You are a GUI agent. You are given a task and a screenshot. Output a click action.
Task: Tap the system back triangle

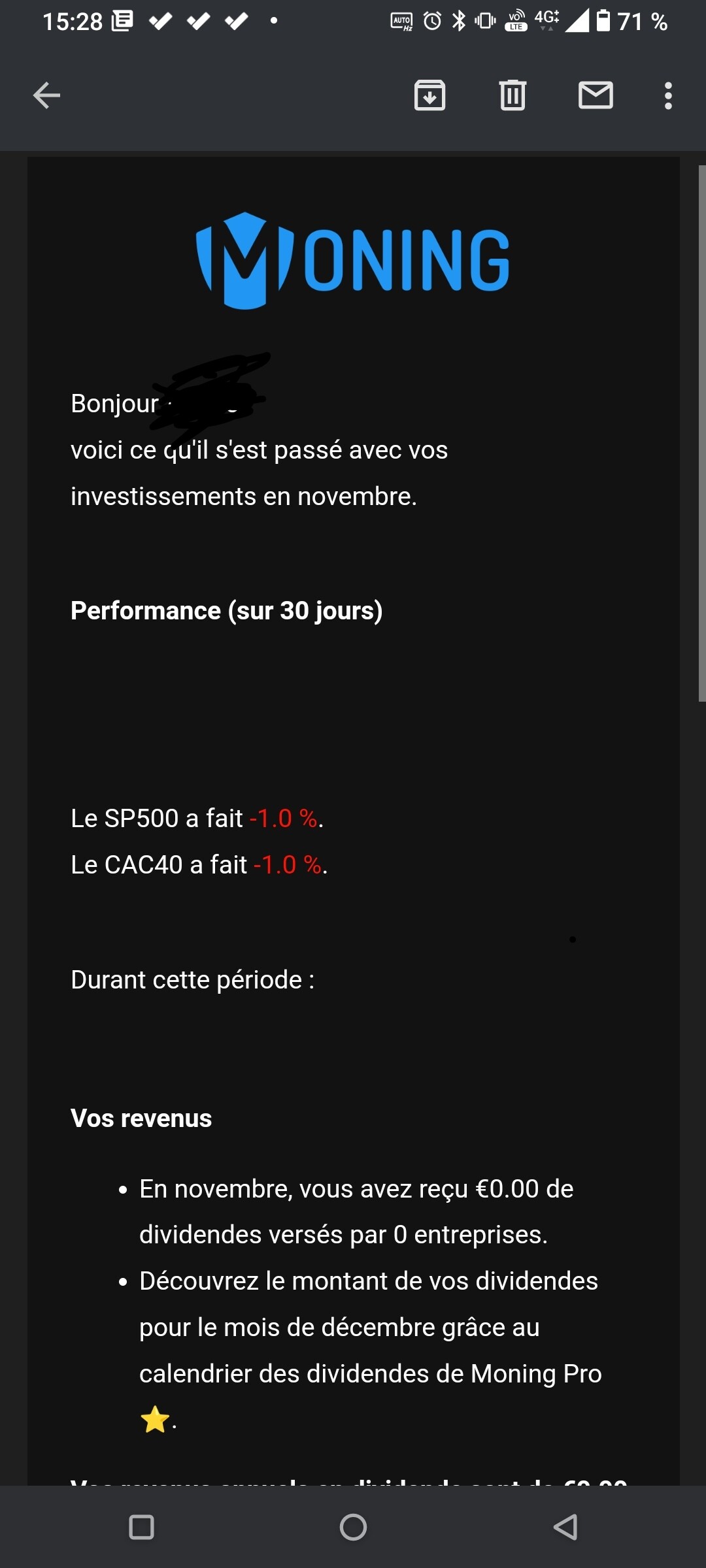point(565,1527)
